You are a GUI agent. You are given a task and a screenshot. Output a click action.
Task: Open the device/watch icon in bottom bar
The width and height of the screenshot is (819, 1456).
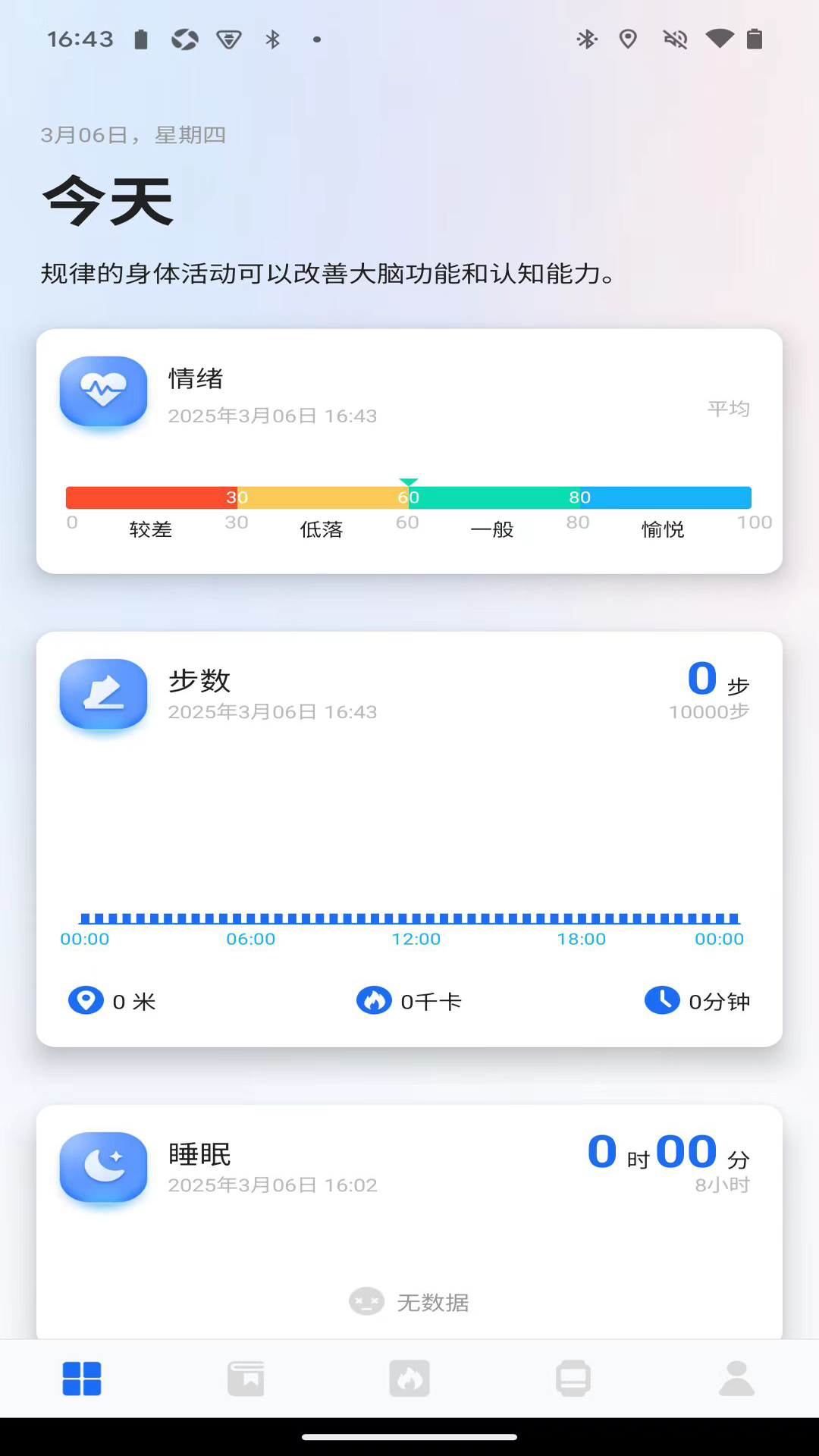click(x=573, y=1378)
